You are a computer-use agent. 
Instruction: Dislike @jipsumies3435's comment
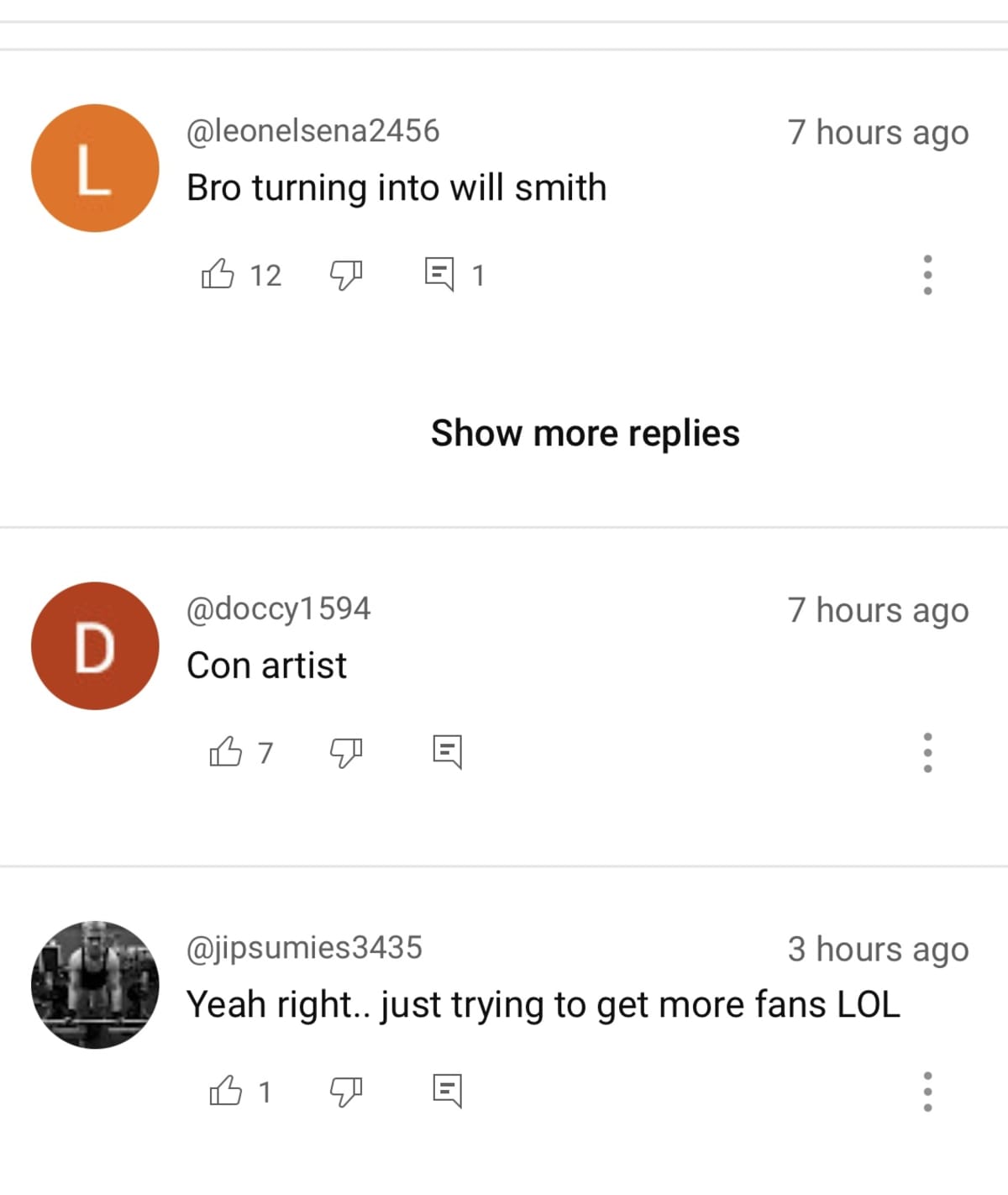point(346,1092)
